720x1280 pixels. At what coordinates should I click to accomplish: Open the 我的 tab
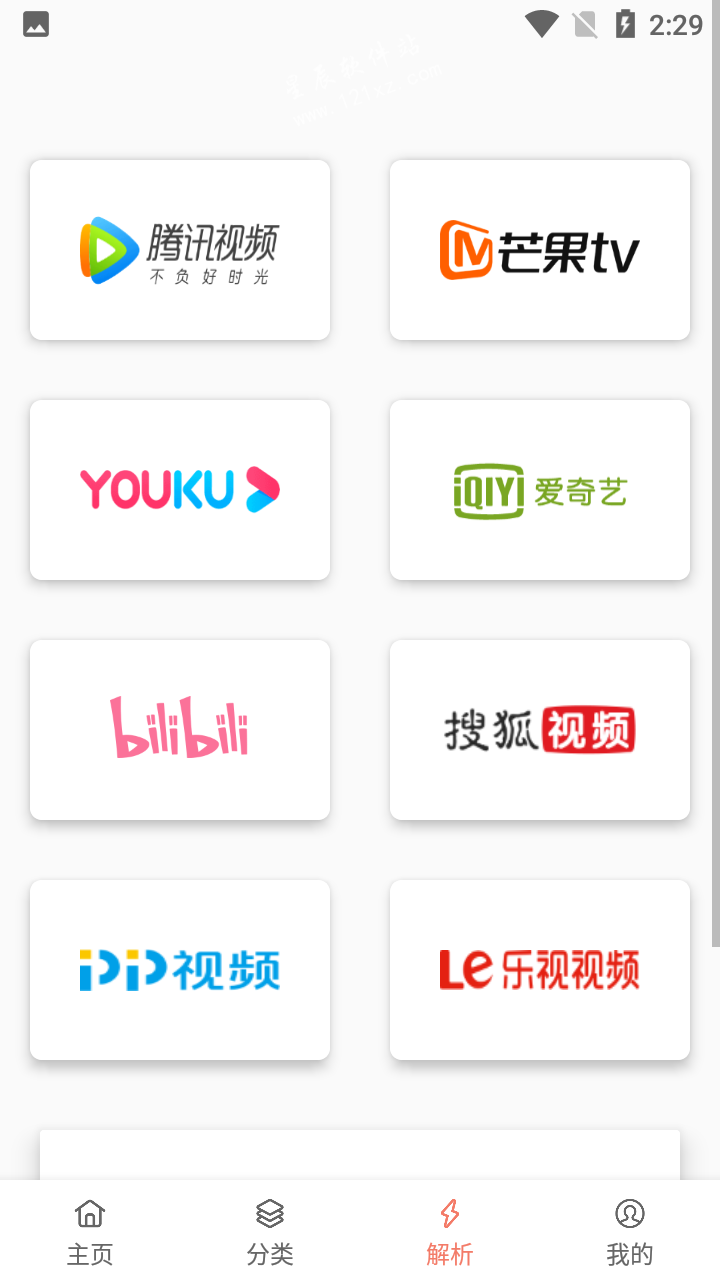(x=630, y=1232)
